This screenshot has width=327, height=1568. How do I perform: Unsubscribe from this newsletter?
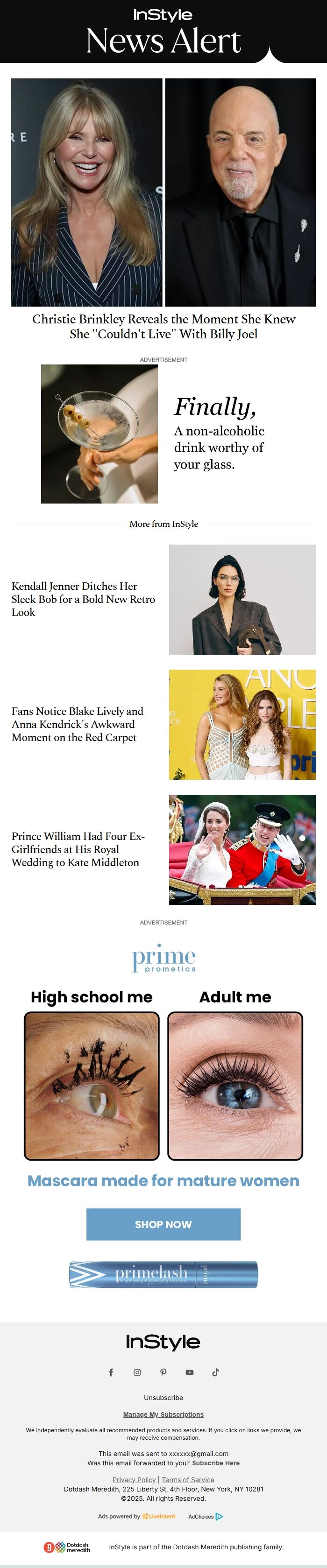pos(163,1398)
